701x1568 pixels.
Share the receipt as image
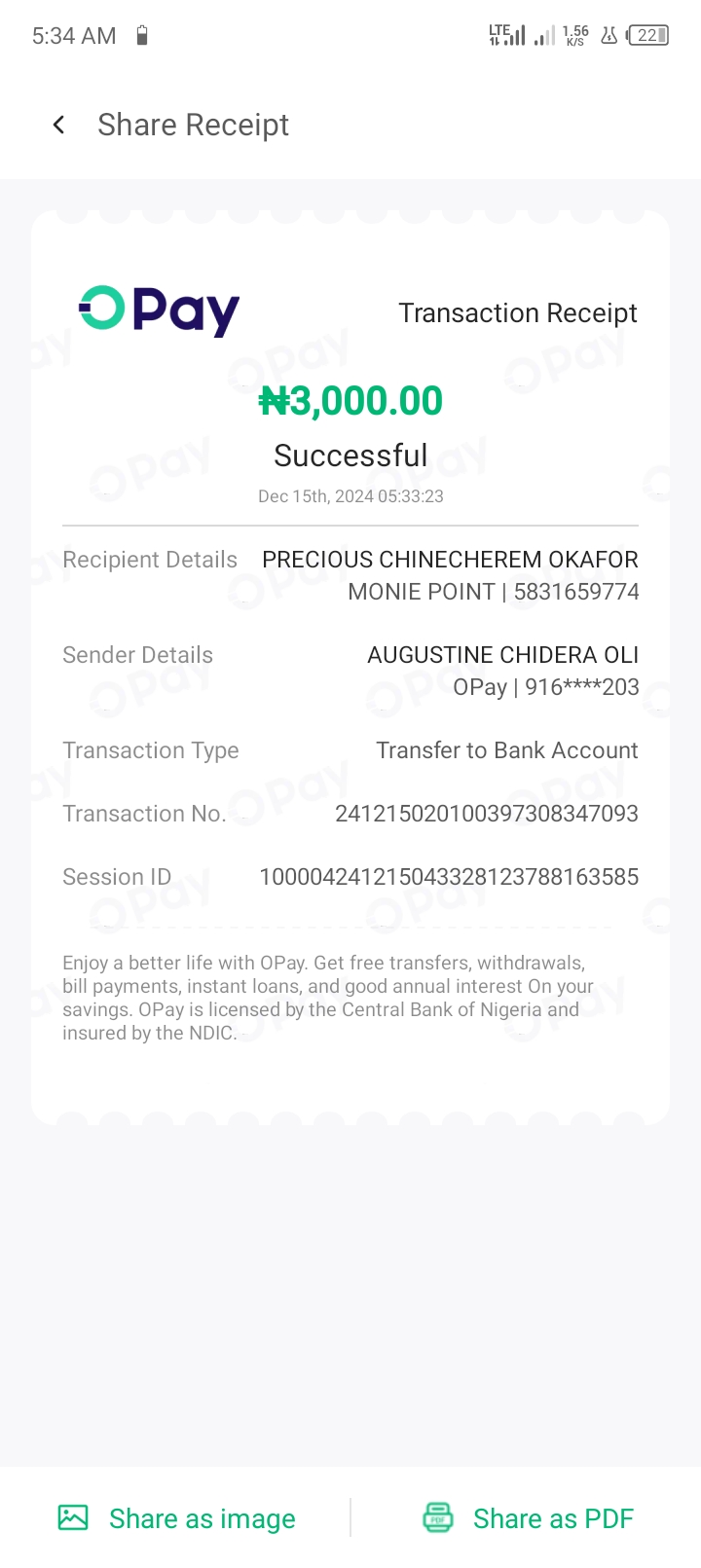pyautogui.click(x=177, y=1518)
